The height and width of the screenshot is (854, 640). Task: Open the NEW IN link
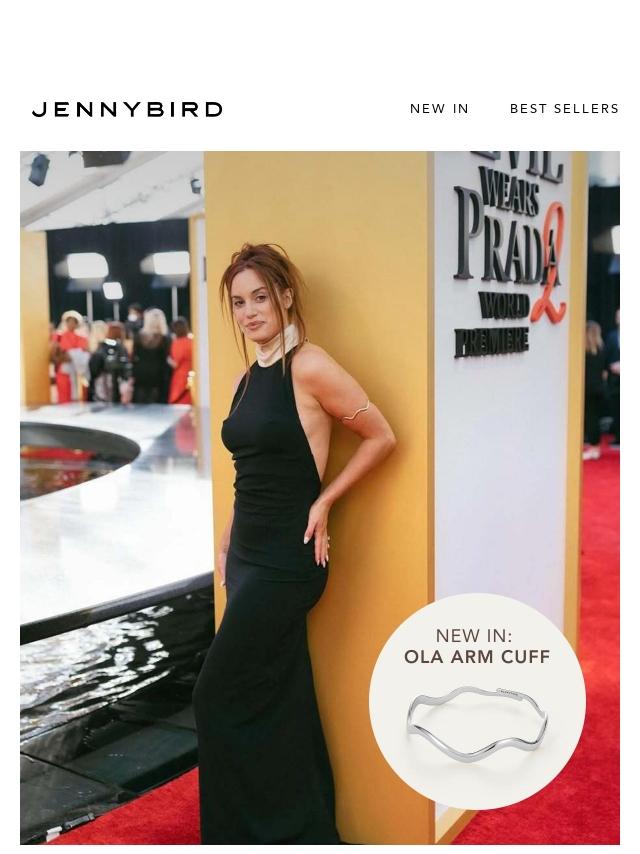(x=439, y=109)
